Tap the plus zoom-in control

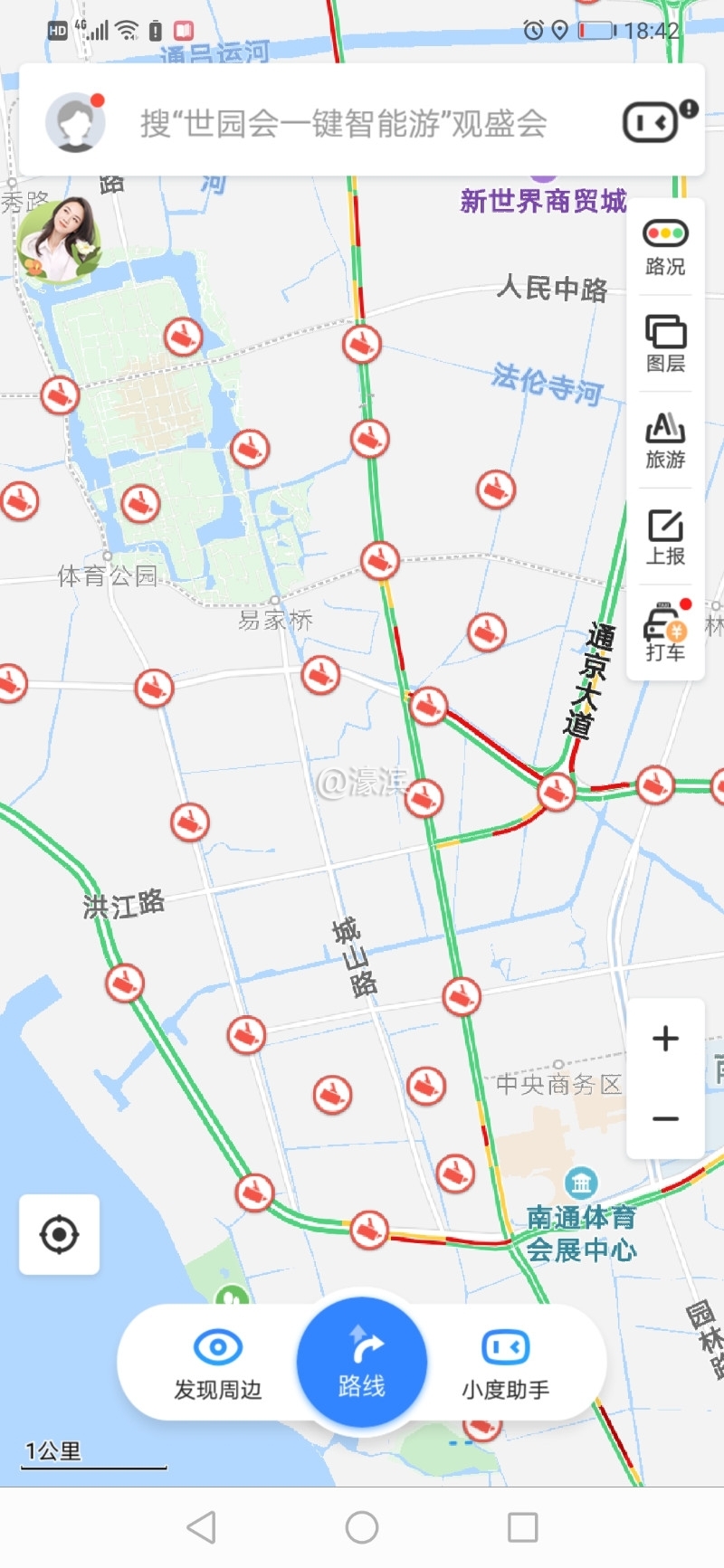[x=664, y=1039]
